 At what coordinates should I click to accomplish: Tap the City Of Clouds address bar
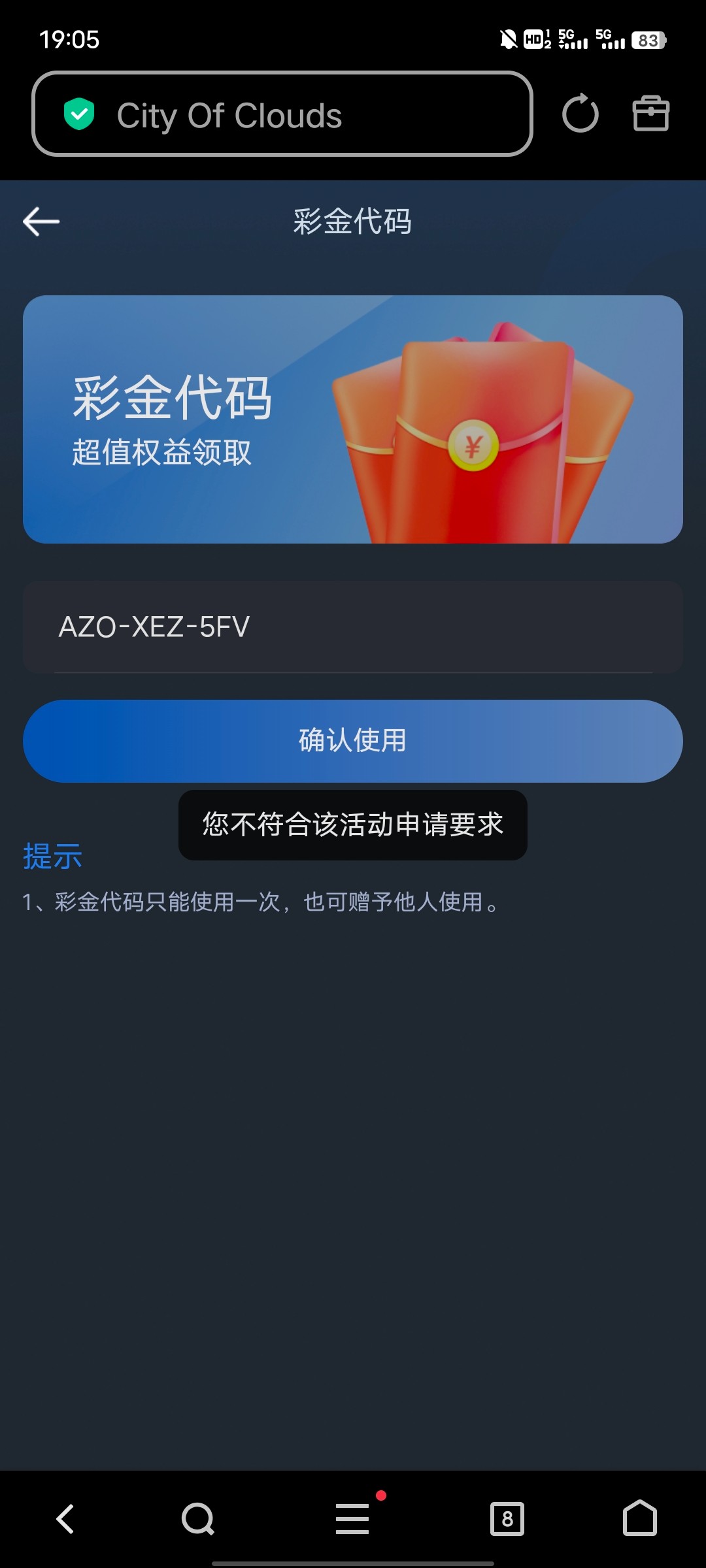pyautogui.click(x=281, y=114)
